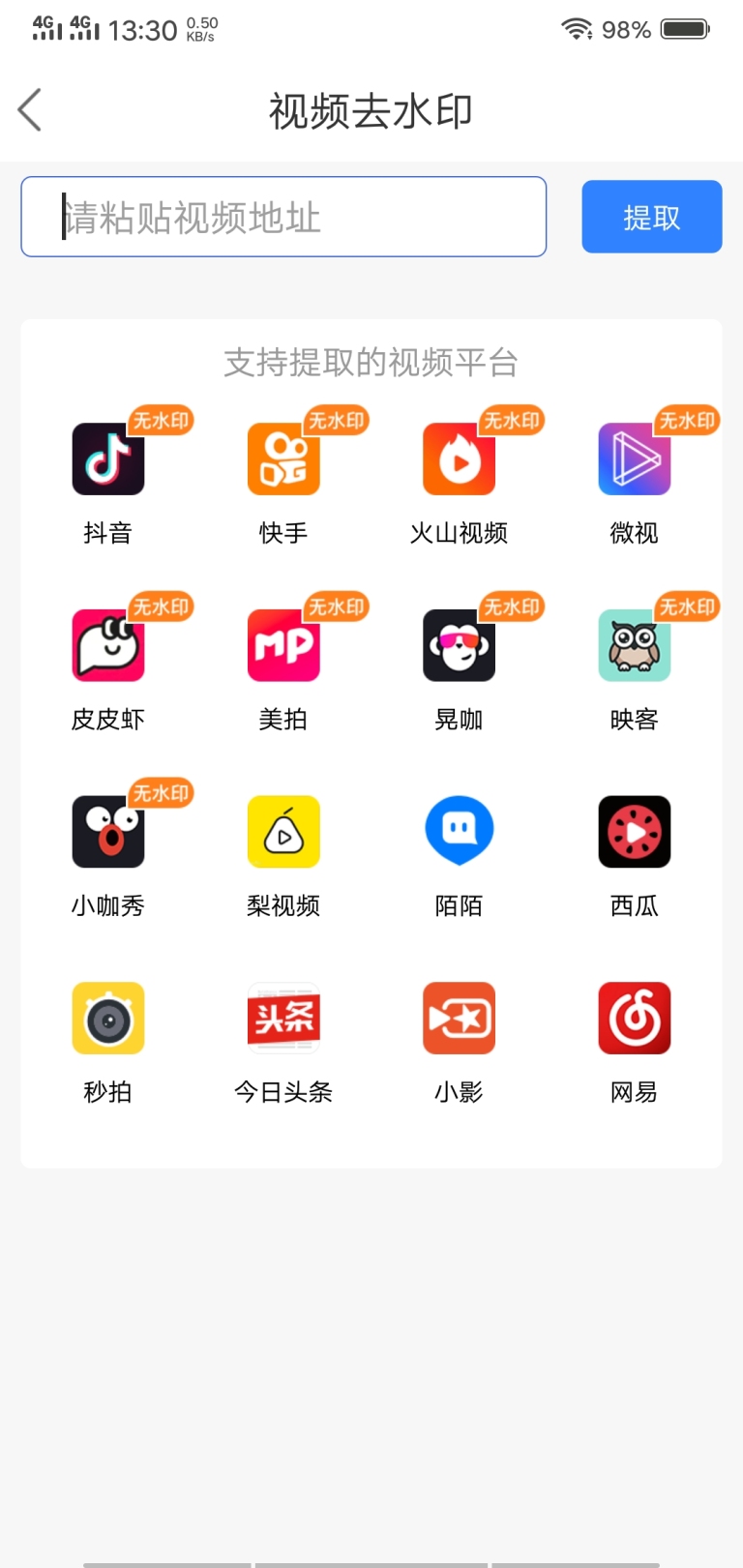743x1568 pixels.
Task: Choose the 小影 platform
Action: point(459,1018)
